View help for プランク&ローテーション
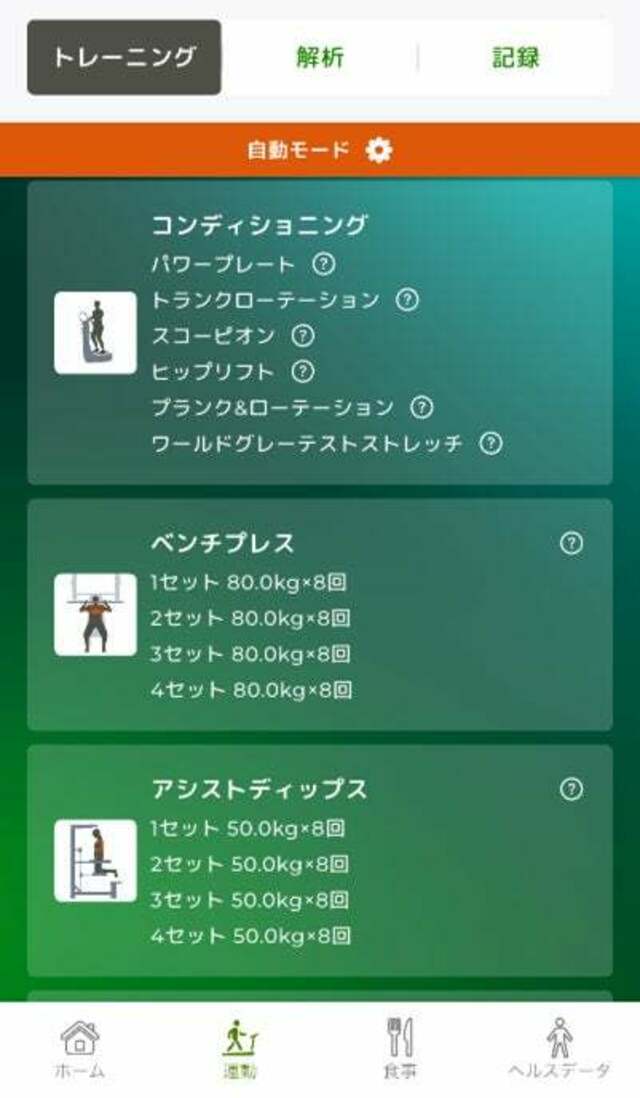The image size is (640, 1098). 421,407
